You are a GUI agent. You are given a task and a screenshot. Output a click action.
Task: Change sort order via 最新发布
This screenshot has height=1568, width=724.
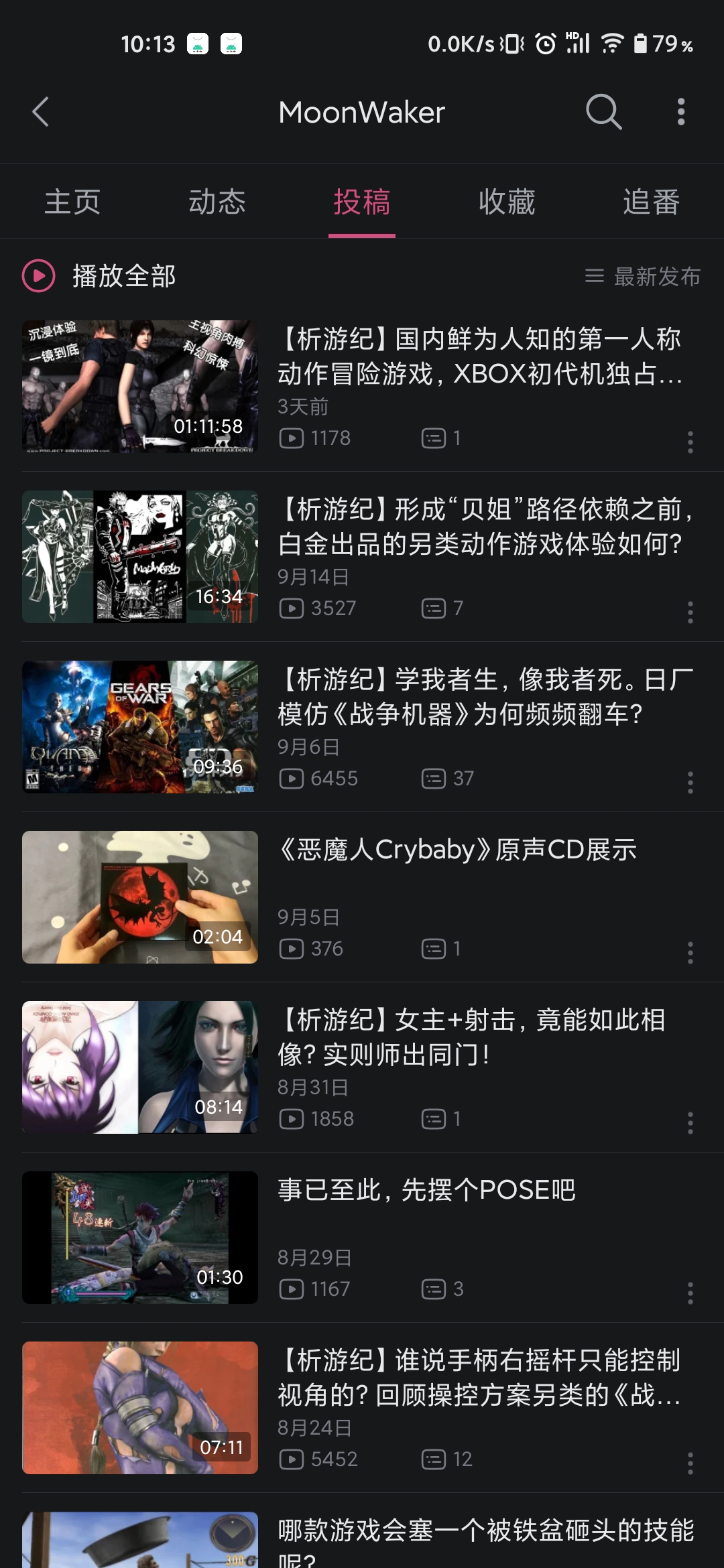643,276
